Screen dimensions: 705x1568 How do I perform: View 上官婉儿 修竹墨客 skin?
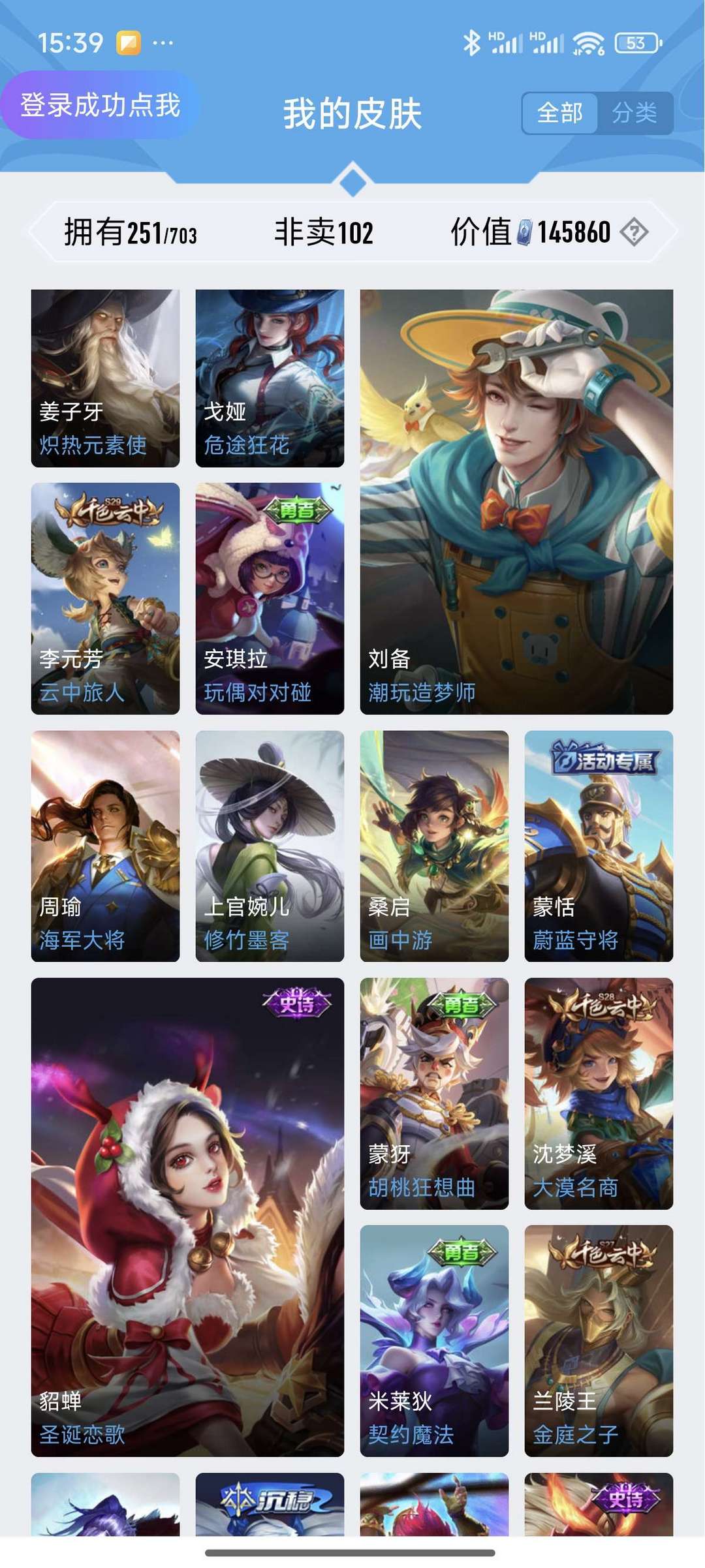pos(270,846)
